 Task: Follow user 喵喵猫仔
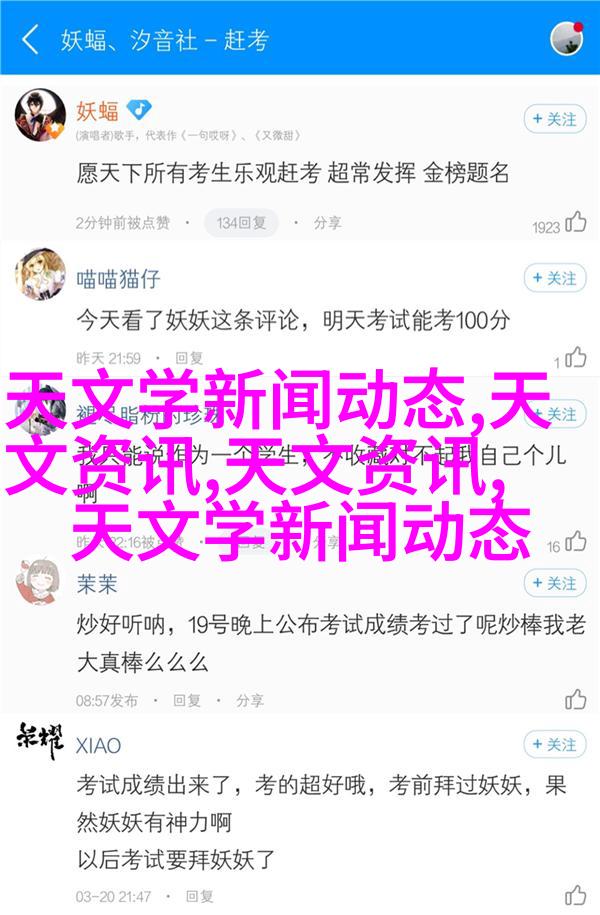point(555,279)
